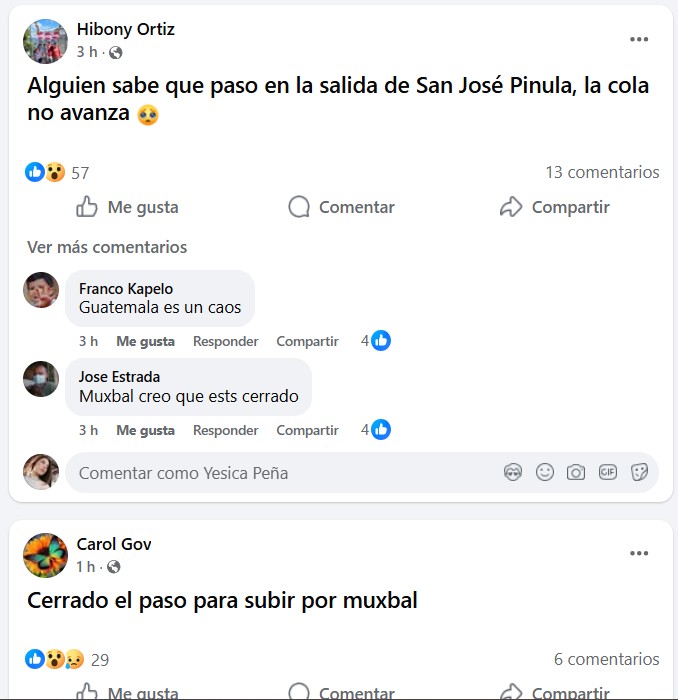Attach a photo using the camera icon
This screenshot has width=678, height=700.
click(x=576, y=472)
